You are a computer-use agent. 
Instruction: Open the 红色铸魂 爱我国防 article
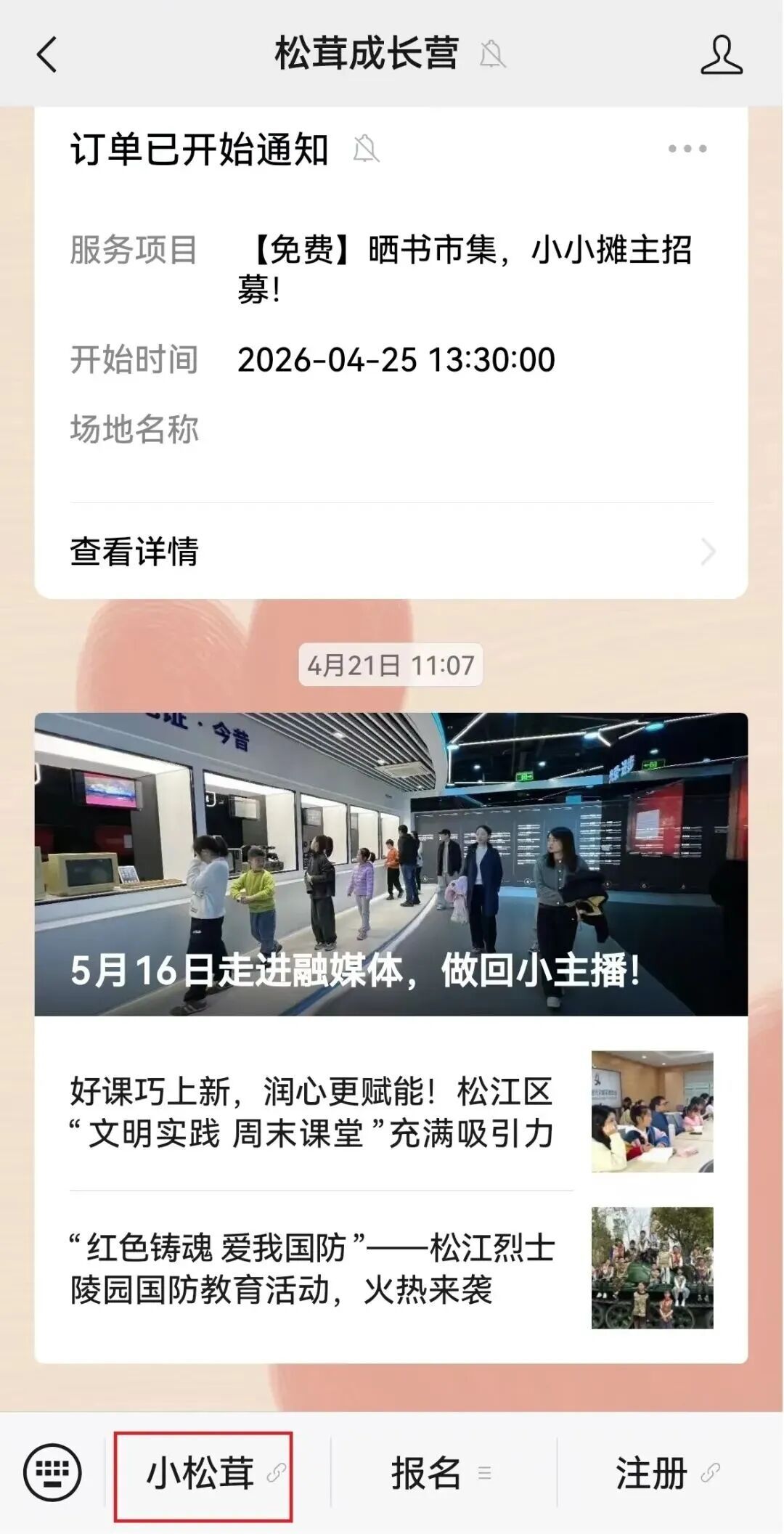391,1268
